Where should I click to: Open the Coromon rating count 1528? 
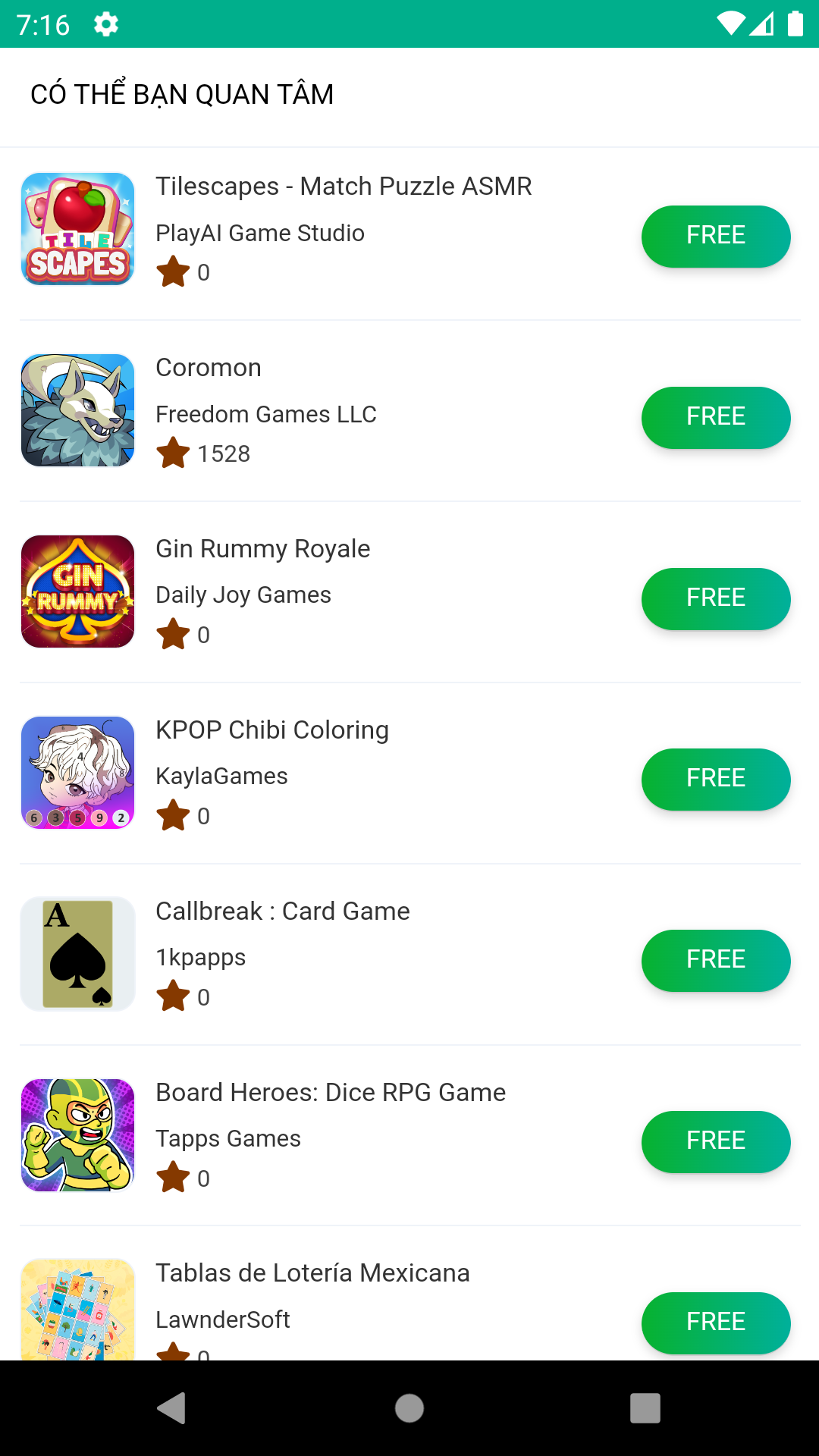[224, 453]
